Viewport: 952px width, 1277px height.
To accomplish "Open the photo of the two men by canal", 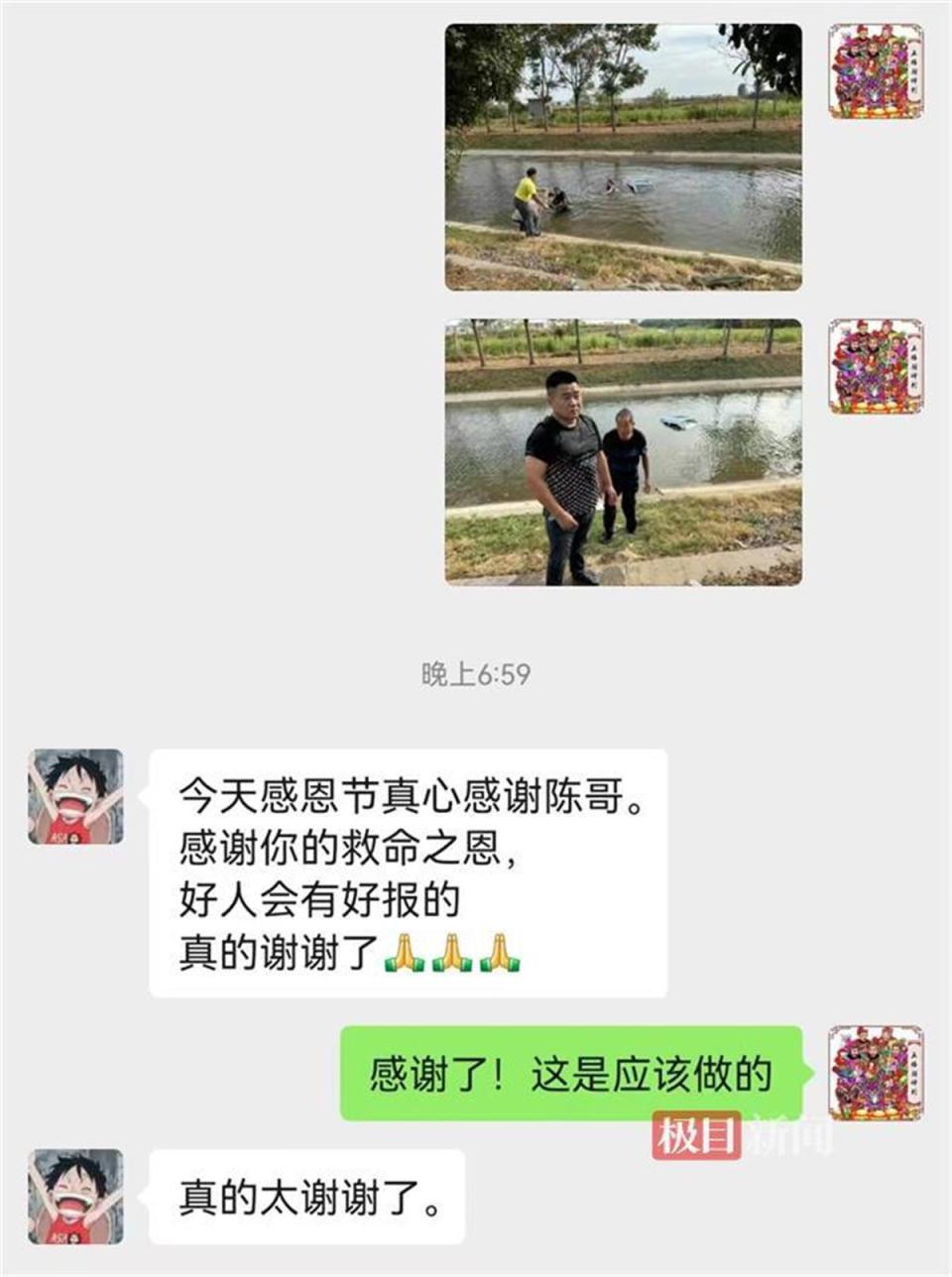I will (620, 451).
